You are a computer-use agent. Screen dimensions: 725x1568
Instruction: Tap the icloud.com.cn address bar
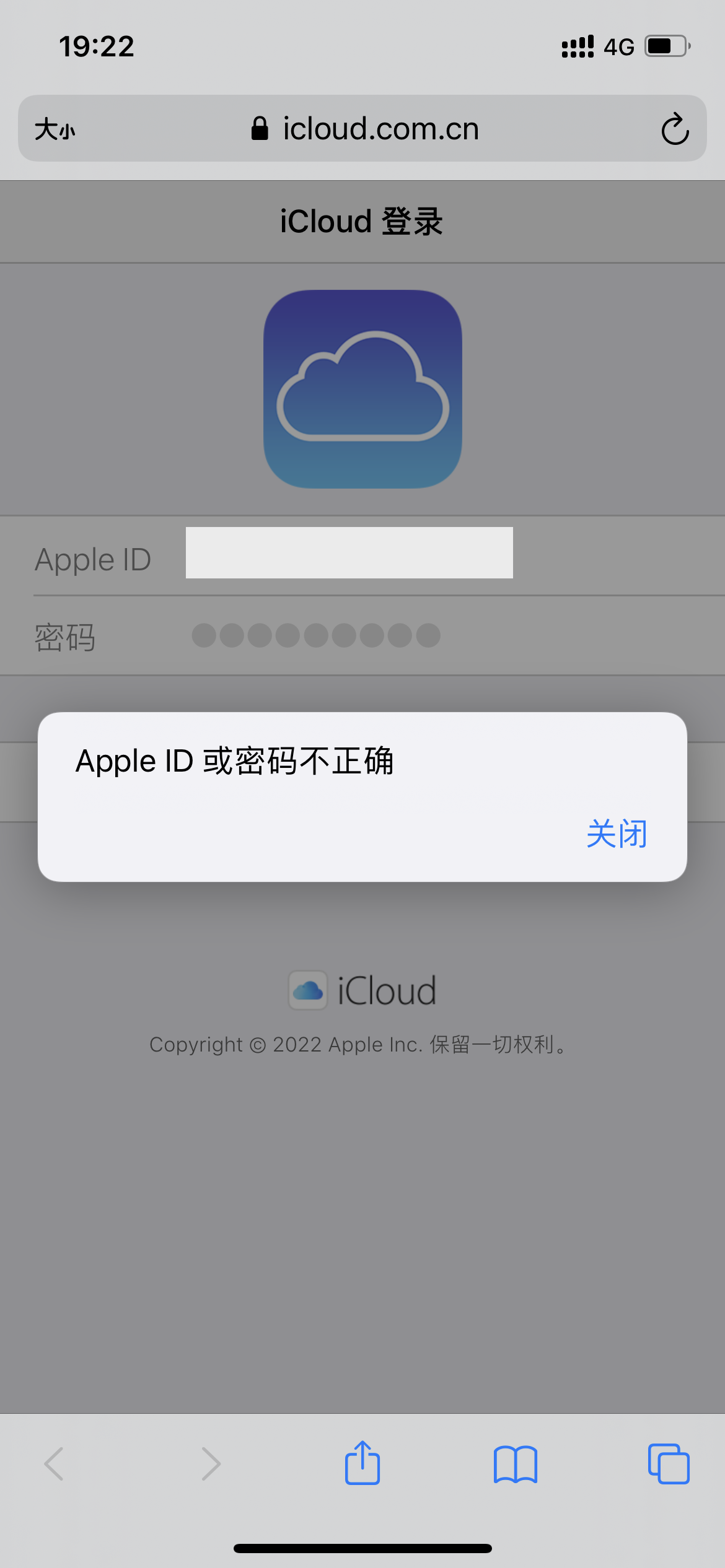pyautogui.click(x=366, y=129)
